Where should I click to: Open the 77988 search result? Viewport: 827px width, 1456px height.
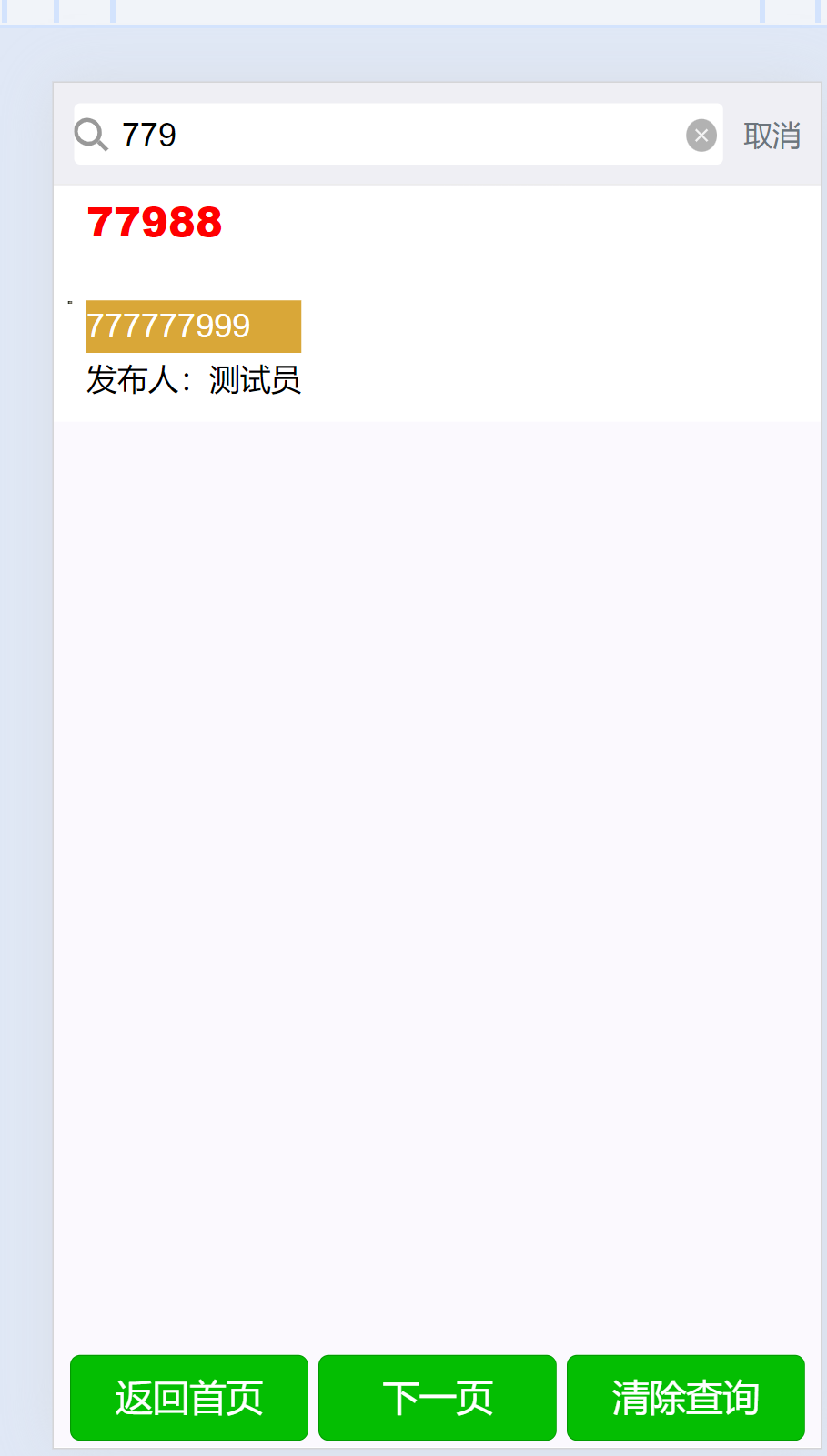[x=155, y=223]
